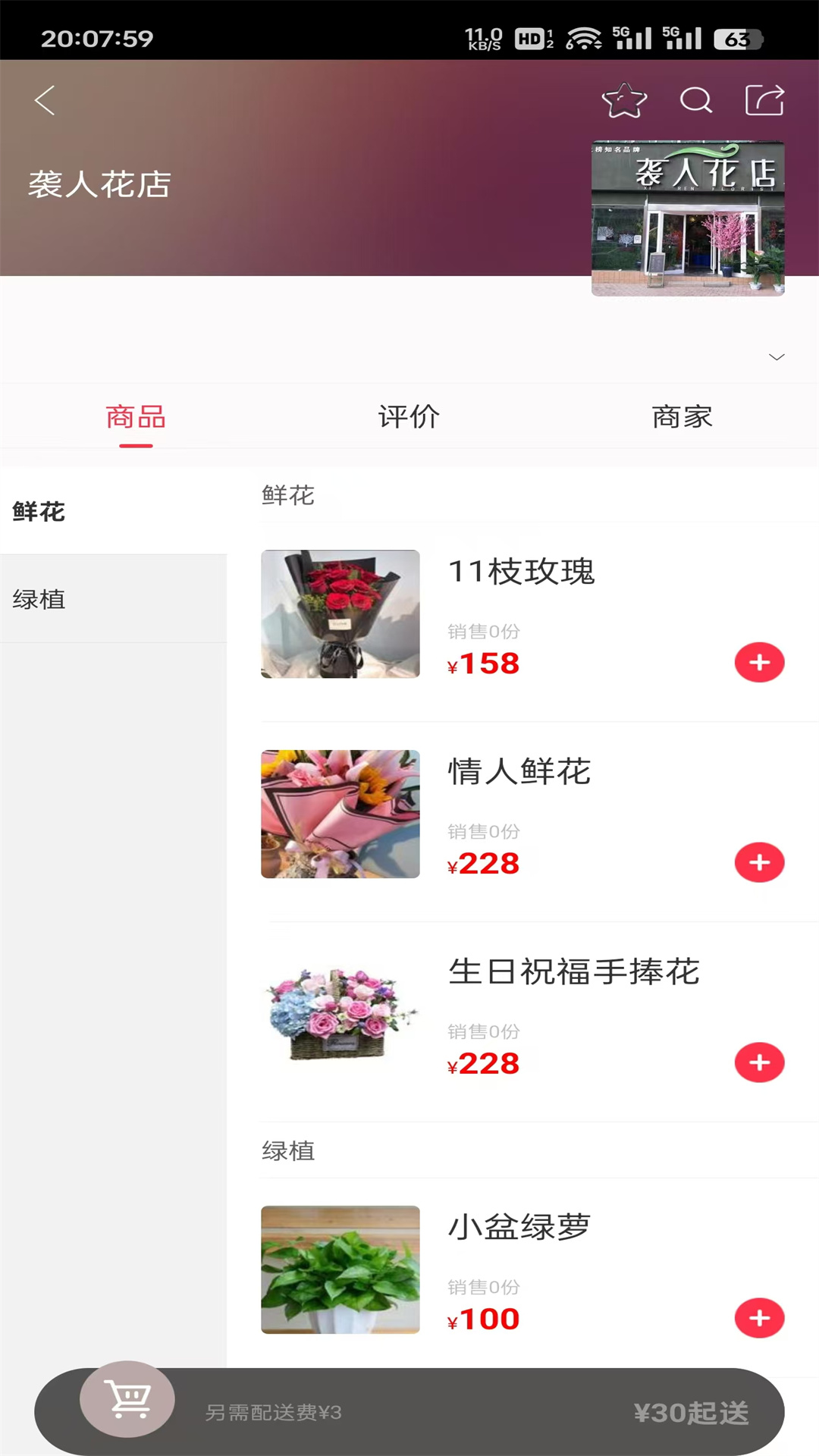The image size is (819, 1456).
Task: Select the 绿植 category in sidebar
Action: 39,599
